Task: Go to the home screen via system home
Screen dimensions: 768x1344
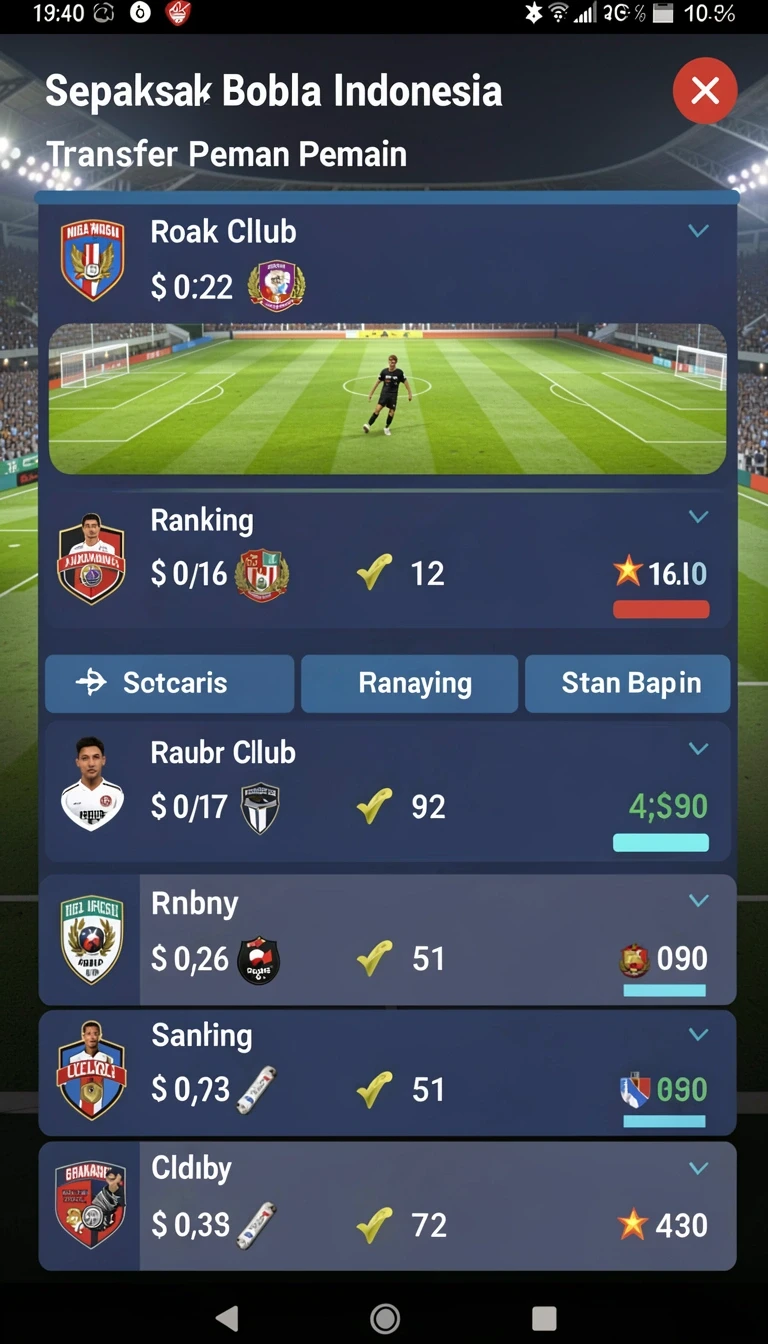Action: (x=385, y=1318)
